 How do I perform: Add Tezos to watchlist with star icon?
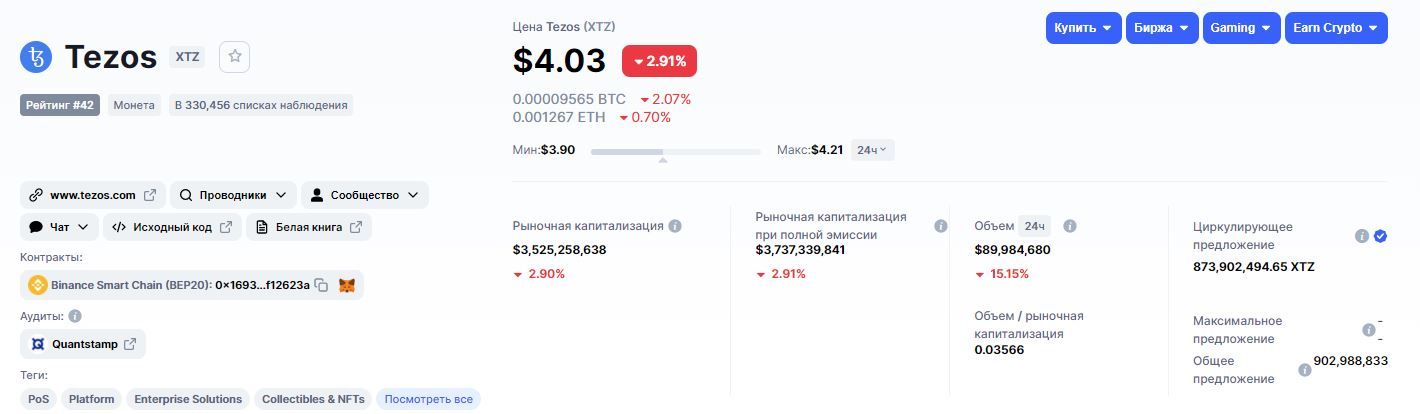point(235,57)
